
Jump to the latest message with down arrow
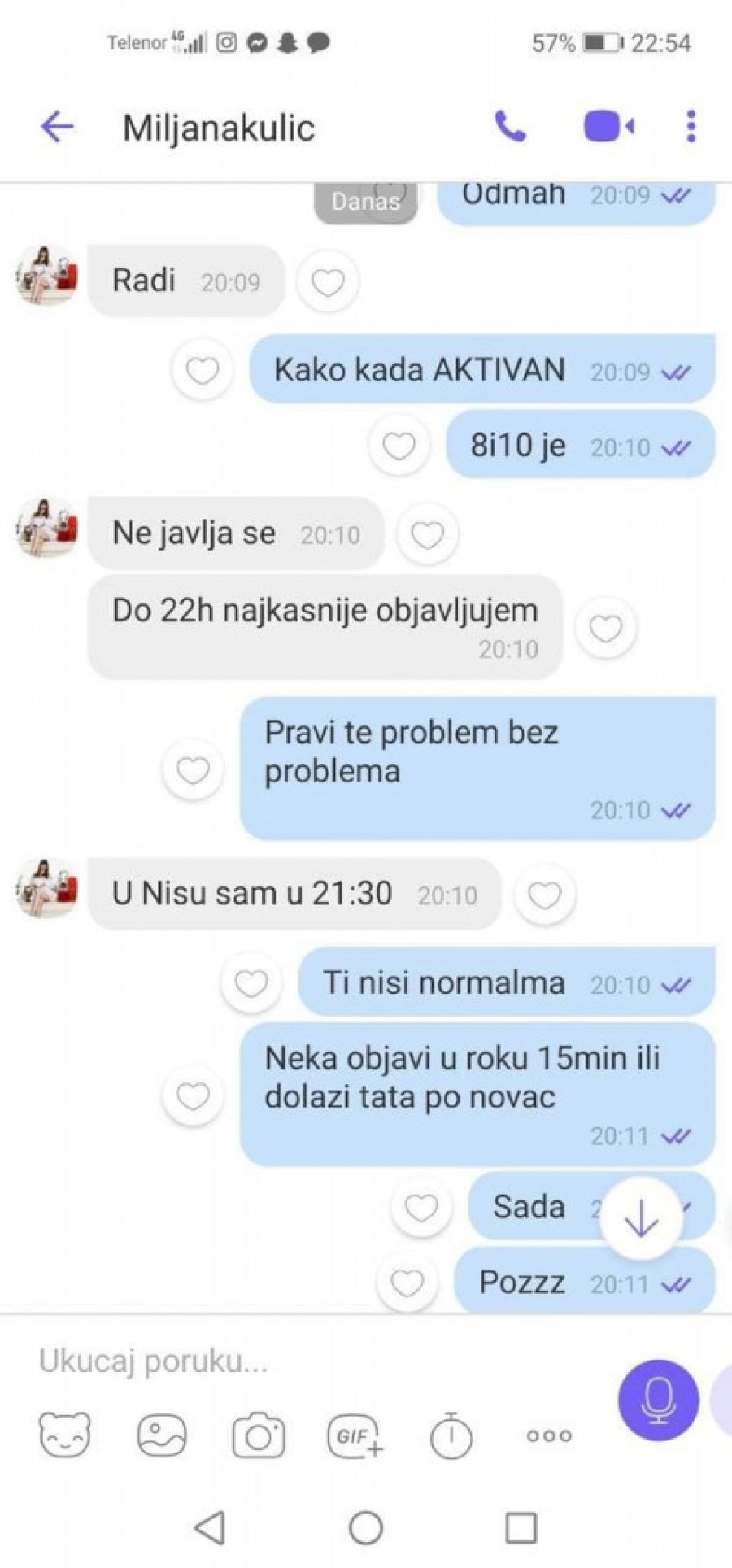pos(640,1217)
